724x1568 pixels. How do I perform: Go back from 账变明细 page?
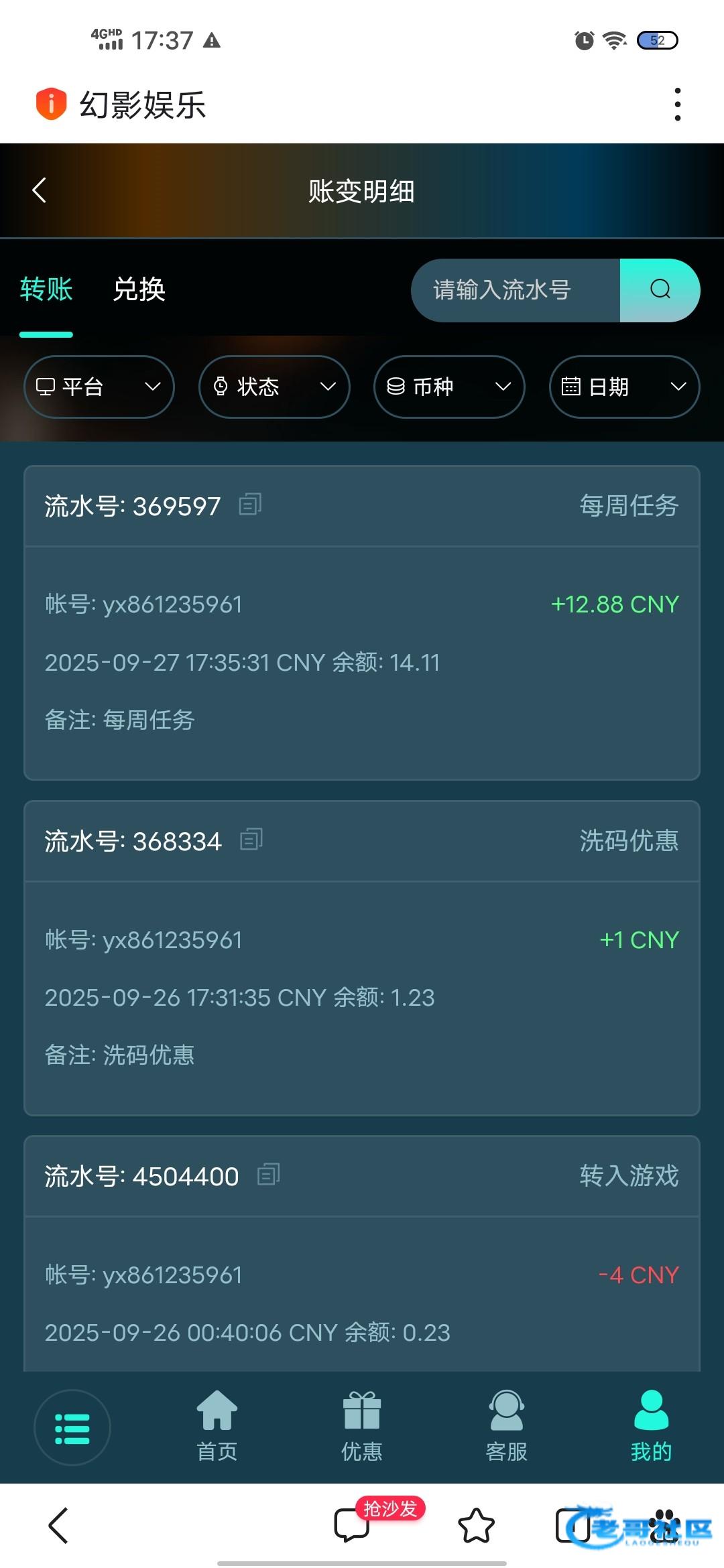tap(40, 190)
